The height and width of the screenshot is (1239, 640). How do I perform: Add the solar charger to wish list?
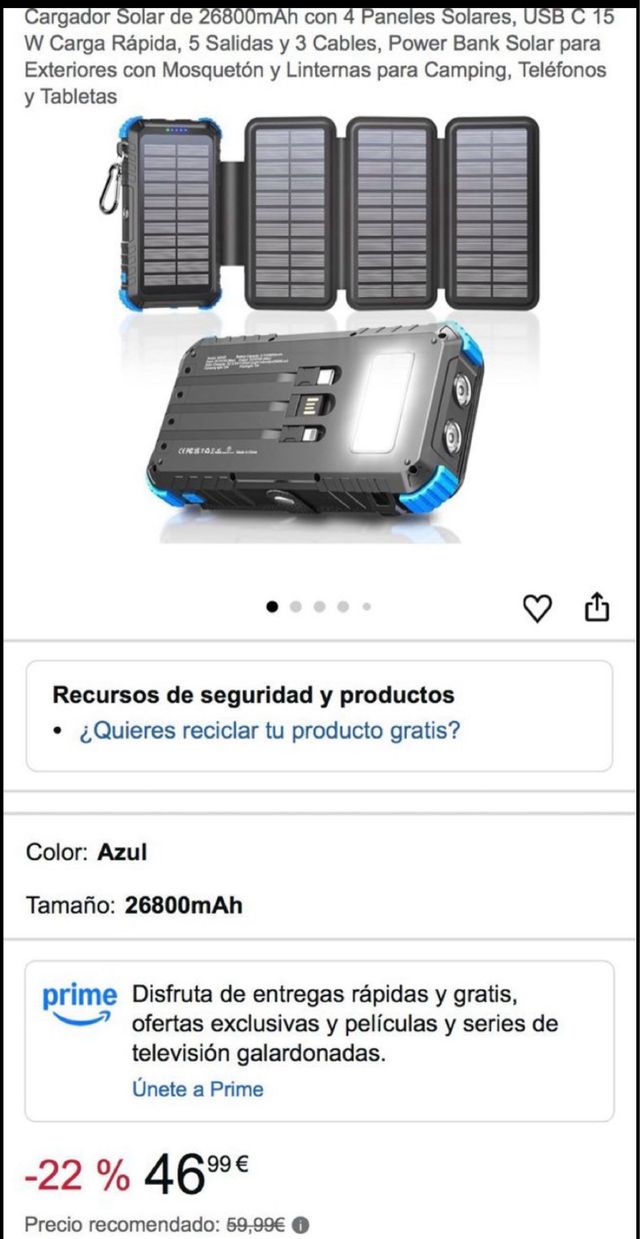click(538, 608)
